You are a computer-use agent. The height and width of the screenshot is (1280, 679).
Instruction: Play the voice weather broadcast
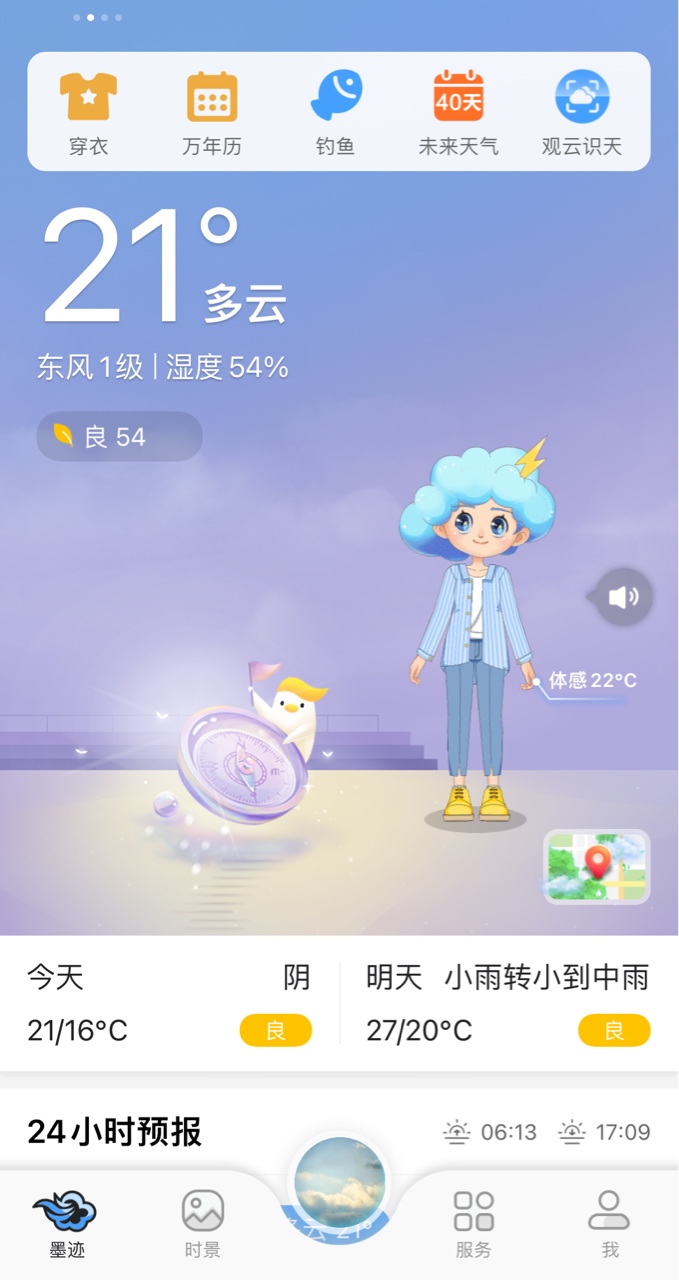coord(623,597)
